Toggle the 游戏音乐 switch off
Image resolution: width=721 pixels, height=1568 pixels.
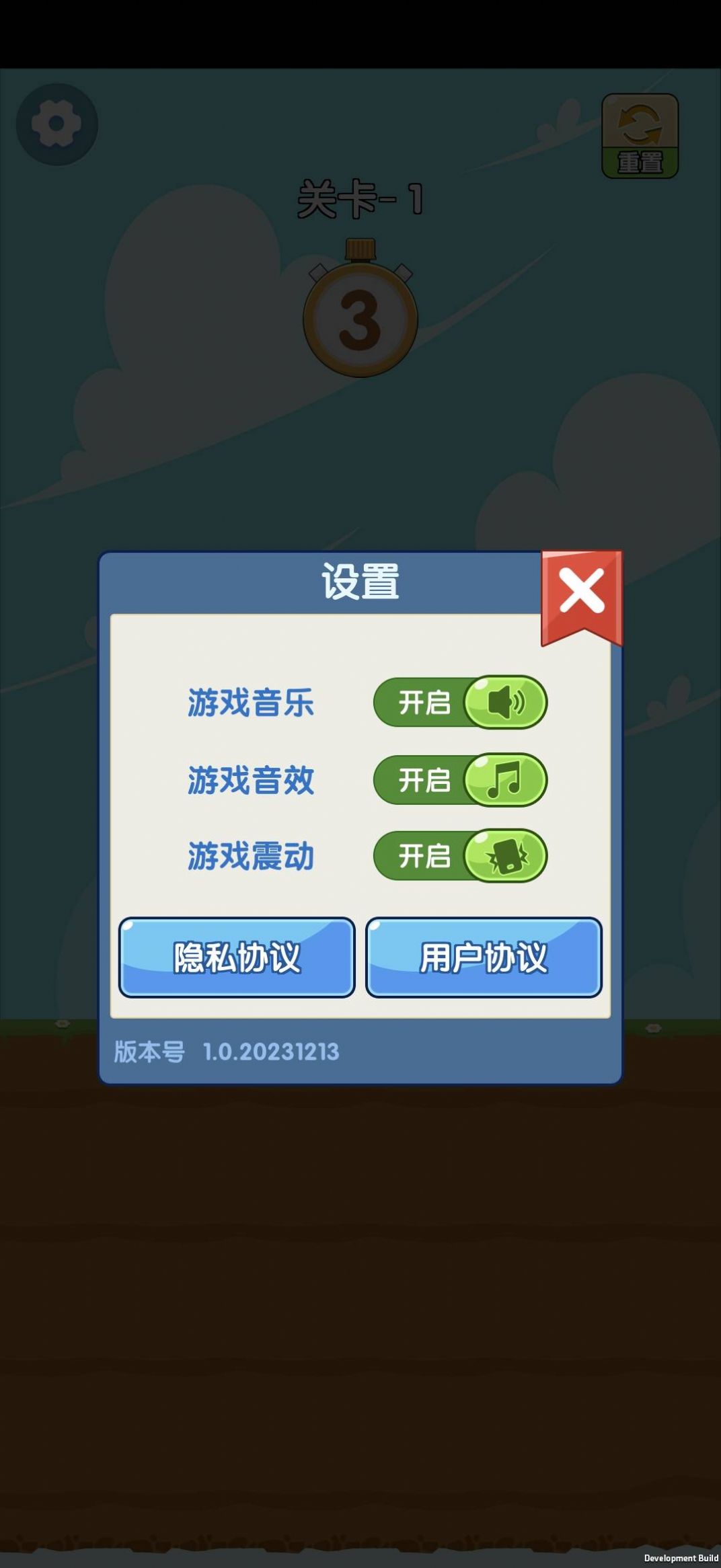pos(461,703)
